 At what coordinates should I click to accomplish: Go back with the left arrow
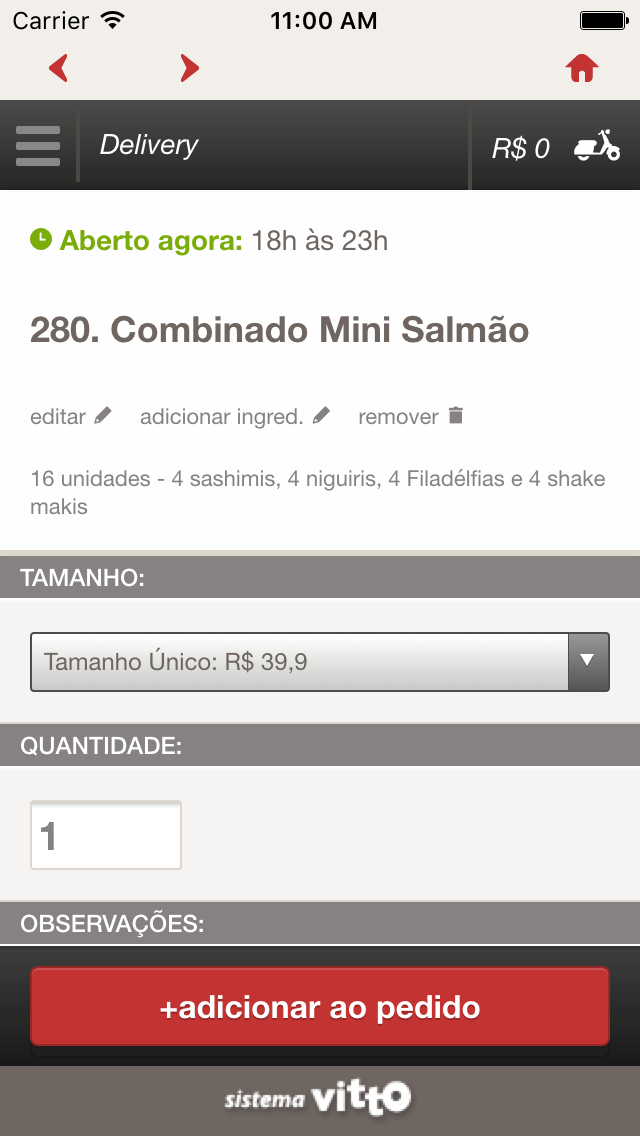(x=59, y=68)
